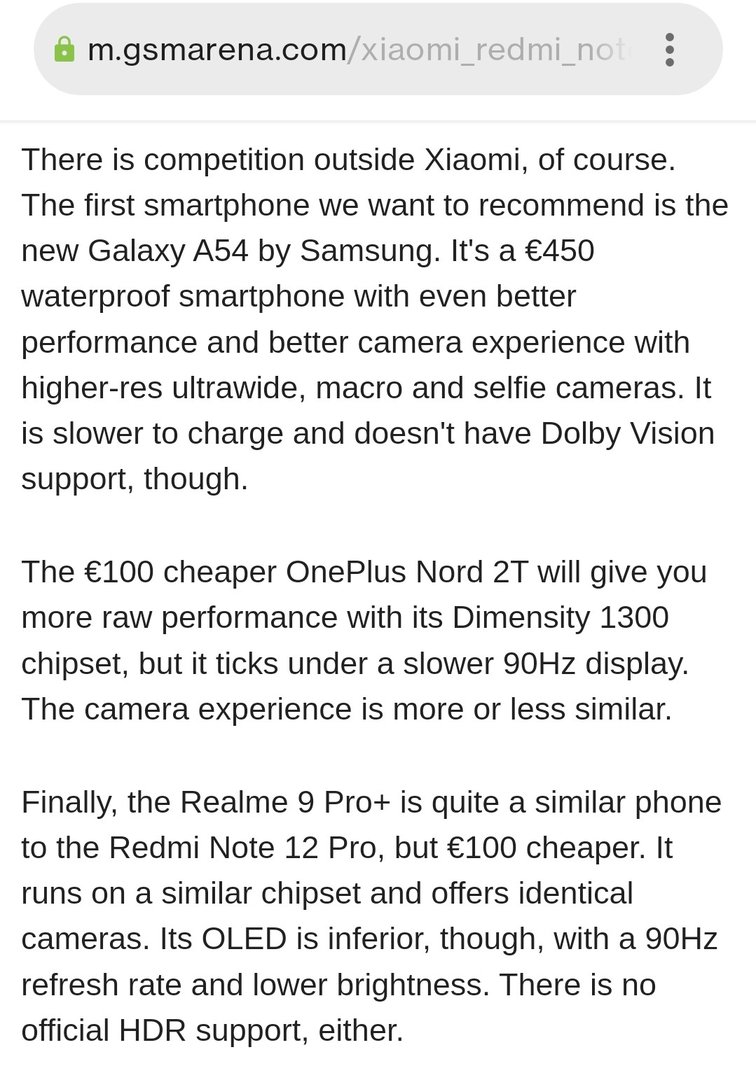This screenshot has width=756, height=1080.
Task: Tap the URL address bar
Action: click(360, 49)
